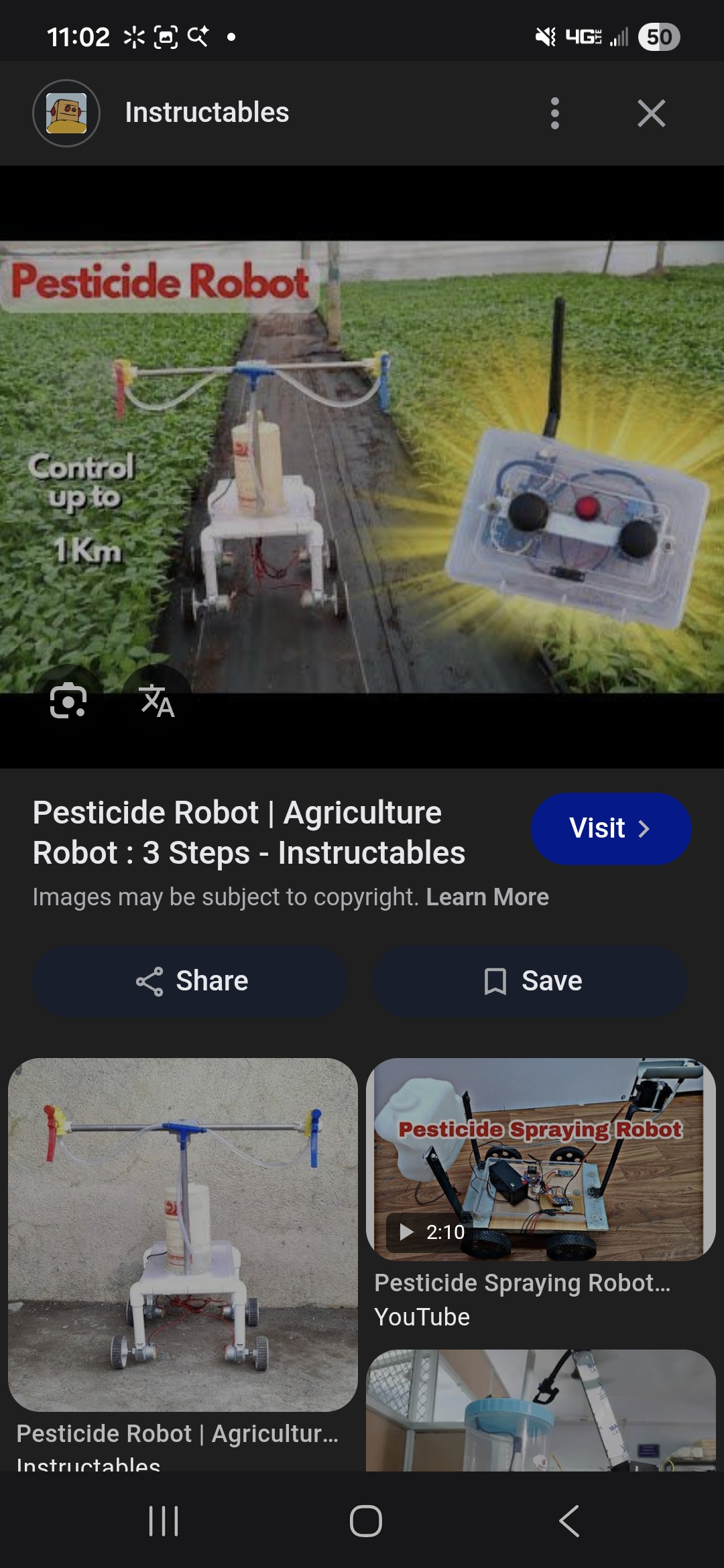
Task: Open the Pesticide Robot Instructables related image
Action: point(182,1234)
